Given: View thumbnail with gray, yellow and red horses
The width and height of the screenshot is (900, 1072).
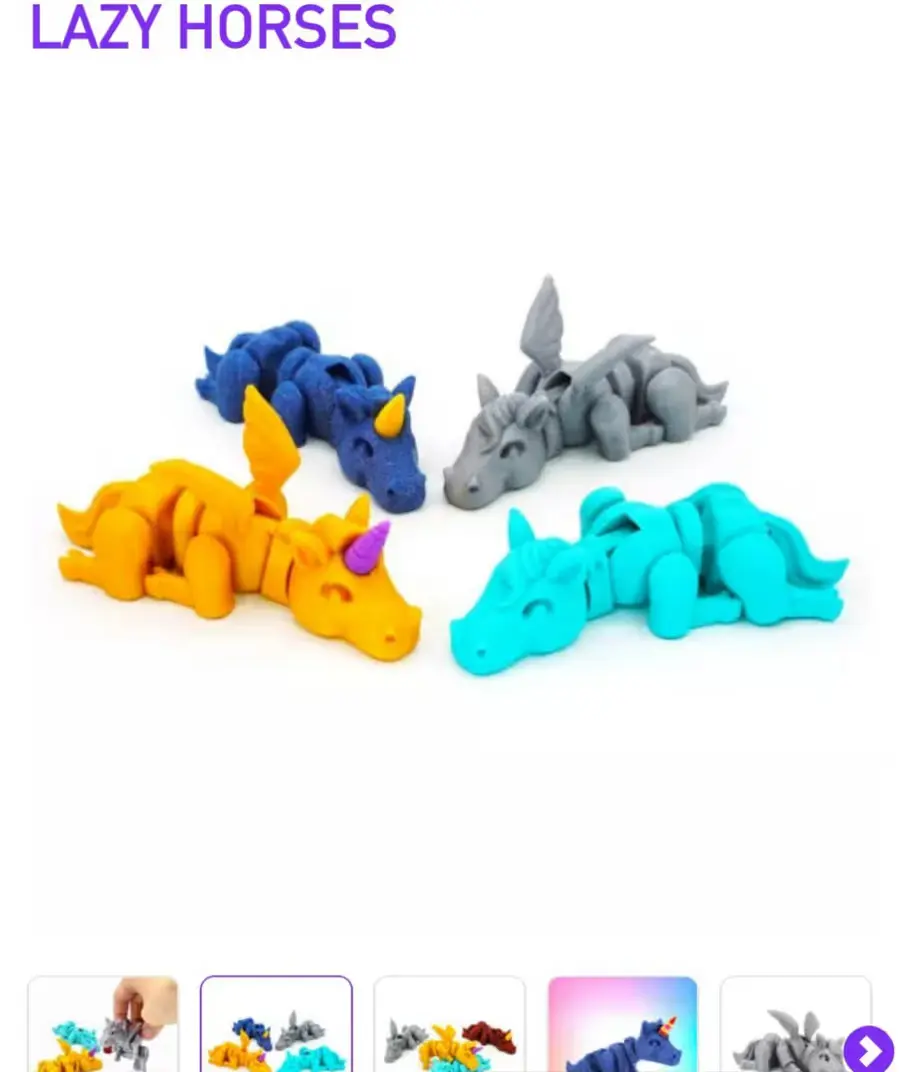Looking at the screenshot, I should (x=449, y=1025).
